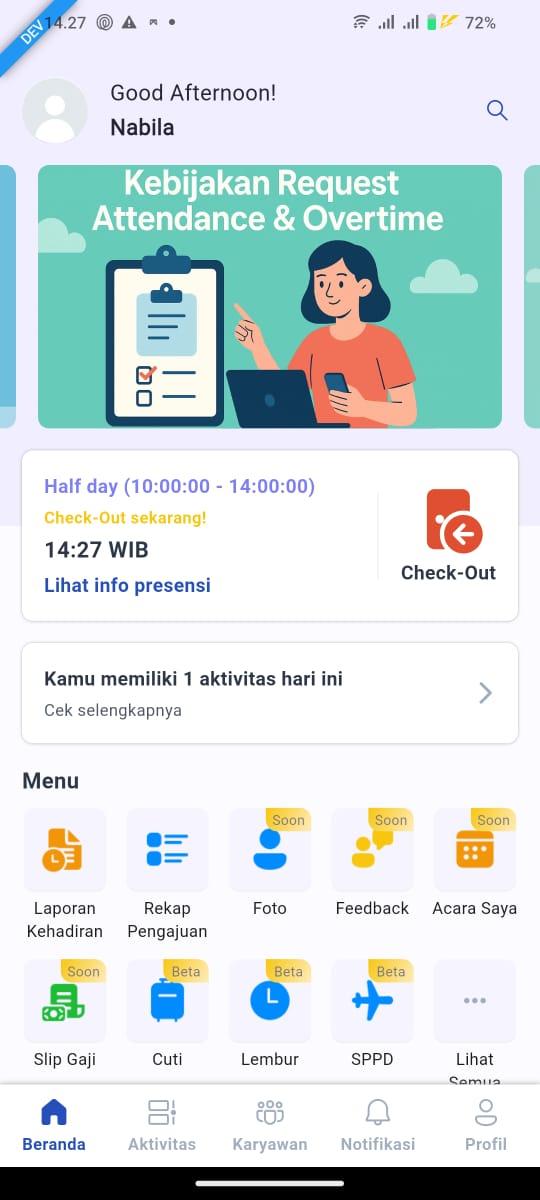Open today's activities card

coord(270,693)
